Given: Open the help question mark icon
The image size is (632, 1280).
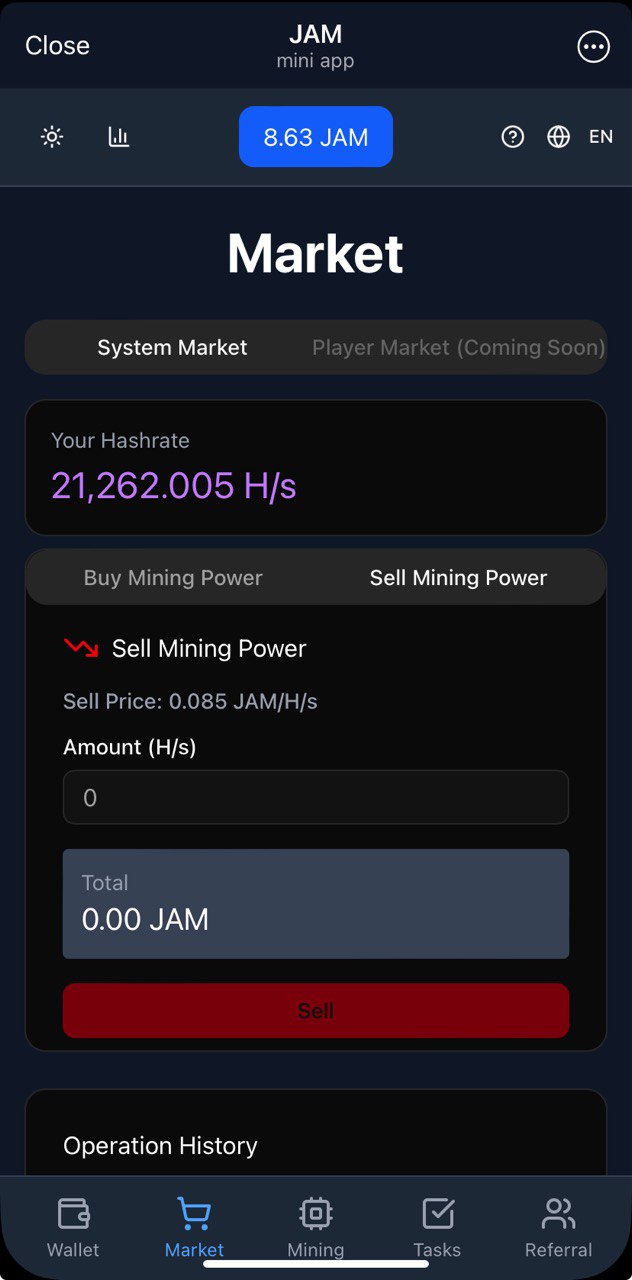Looking at the screenshot, I should tap(512, 138).
